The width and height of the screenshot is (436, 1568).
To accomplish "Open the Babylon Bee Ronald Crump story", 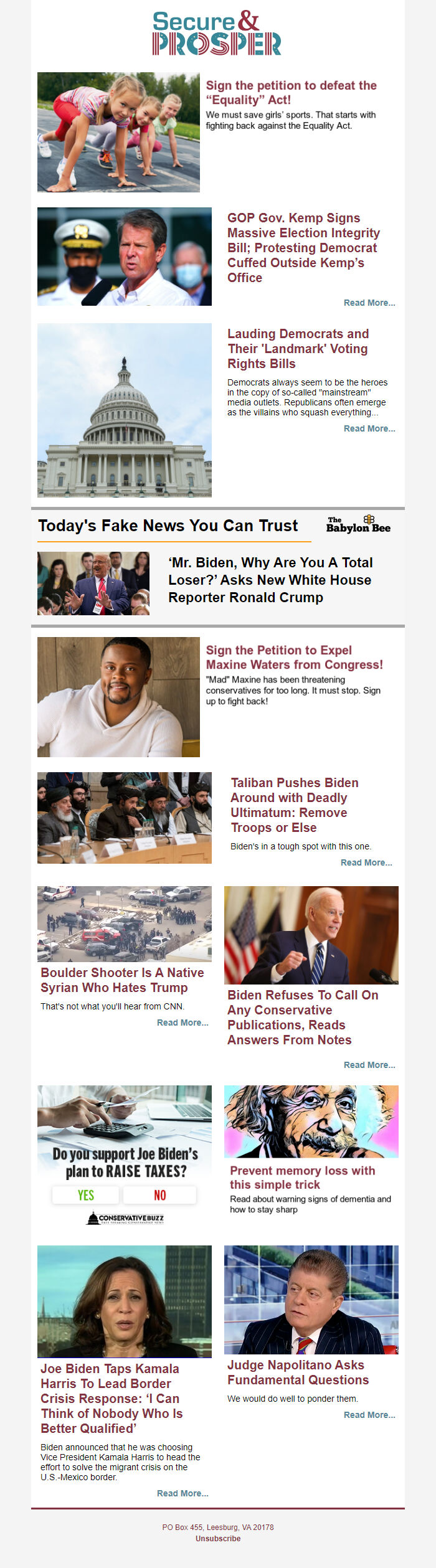I will tap(270, 580).
